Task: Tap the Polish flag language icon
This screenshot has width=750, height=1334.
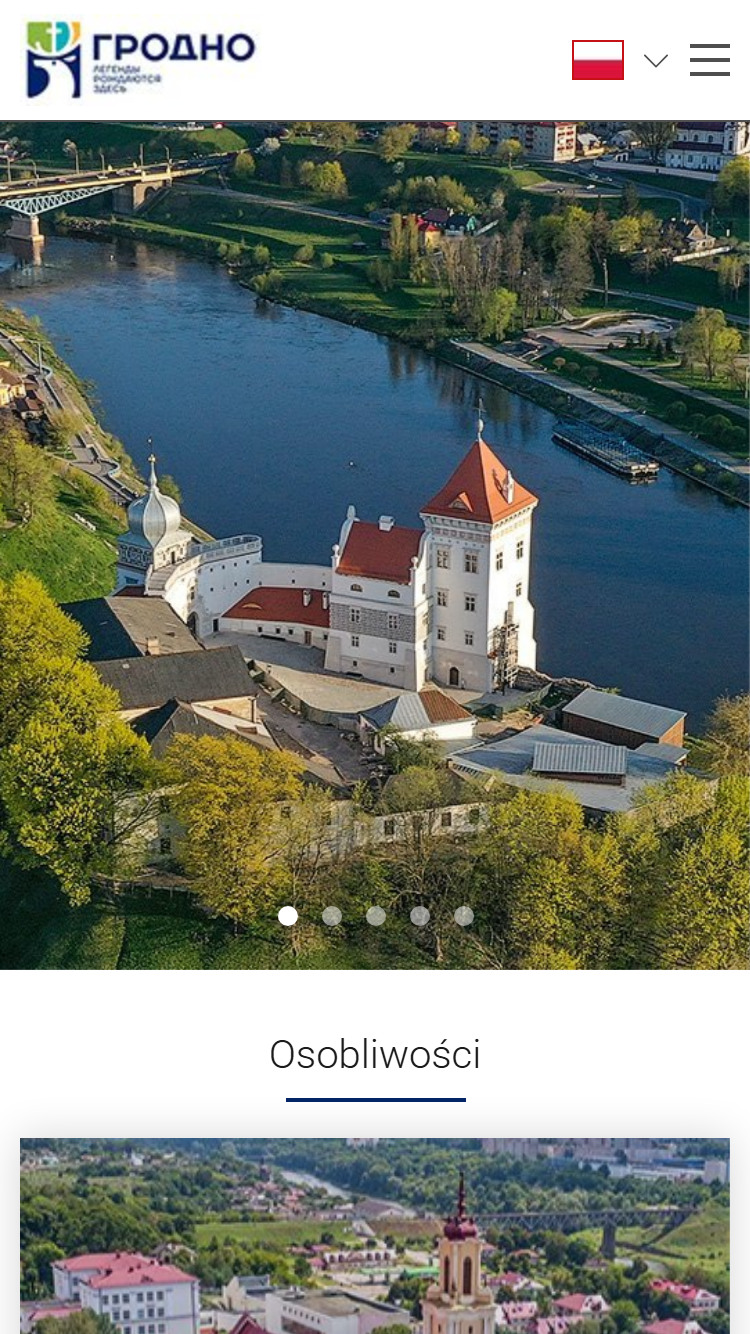Action: point(598,60)
